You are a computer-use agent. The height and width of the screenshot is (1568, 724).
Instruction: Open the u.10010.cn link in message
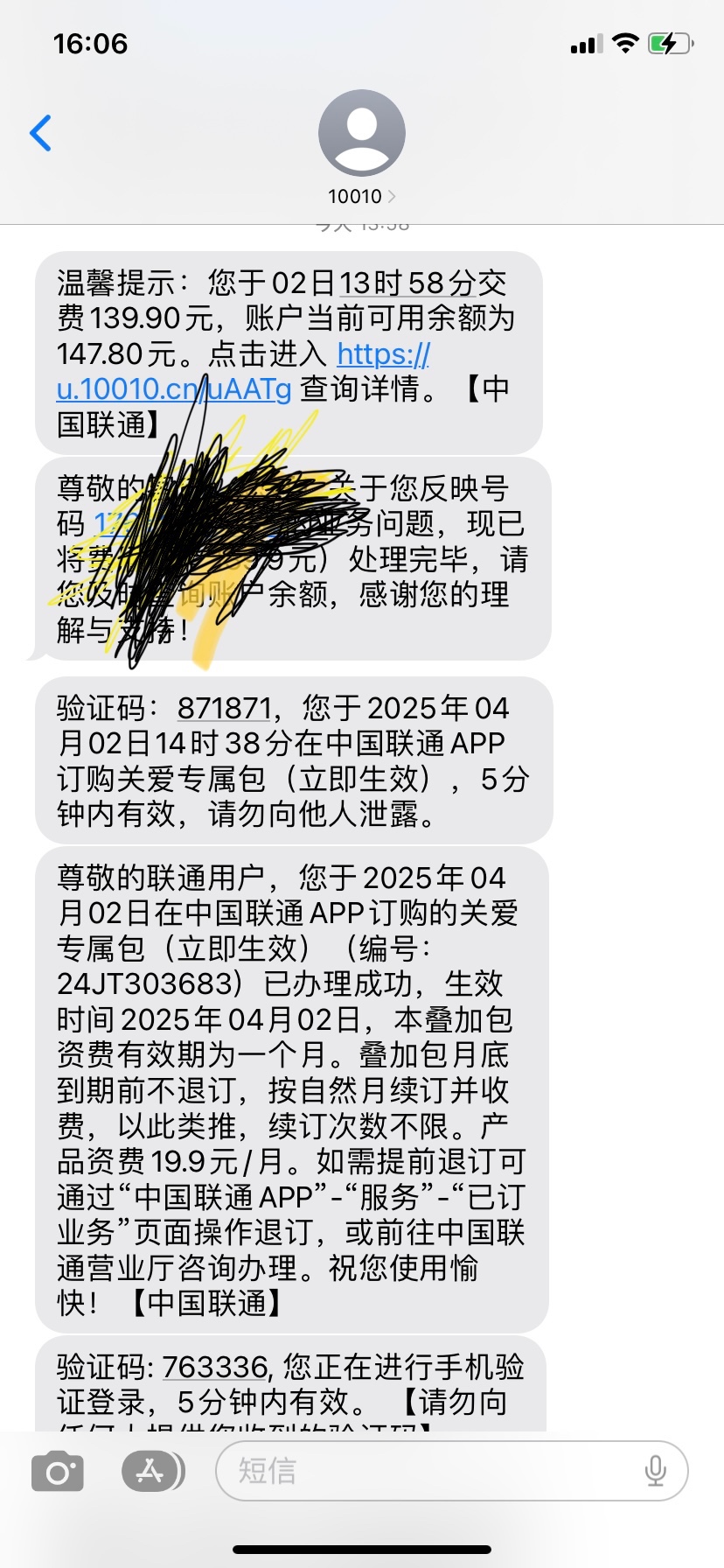point(243,371)
